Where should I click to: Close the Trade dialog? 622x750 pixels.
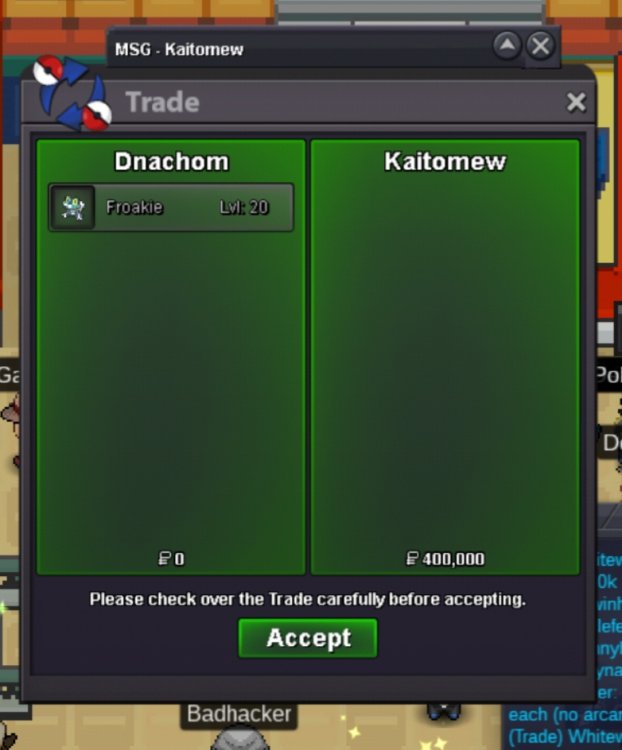click(x=576, y=102)
